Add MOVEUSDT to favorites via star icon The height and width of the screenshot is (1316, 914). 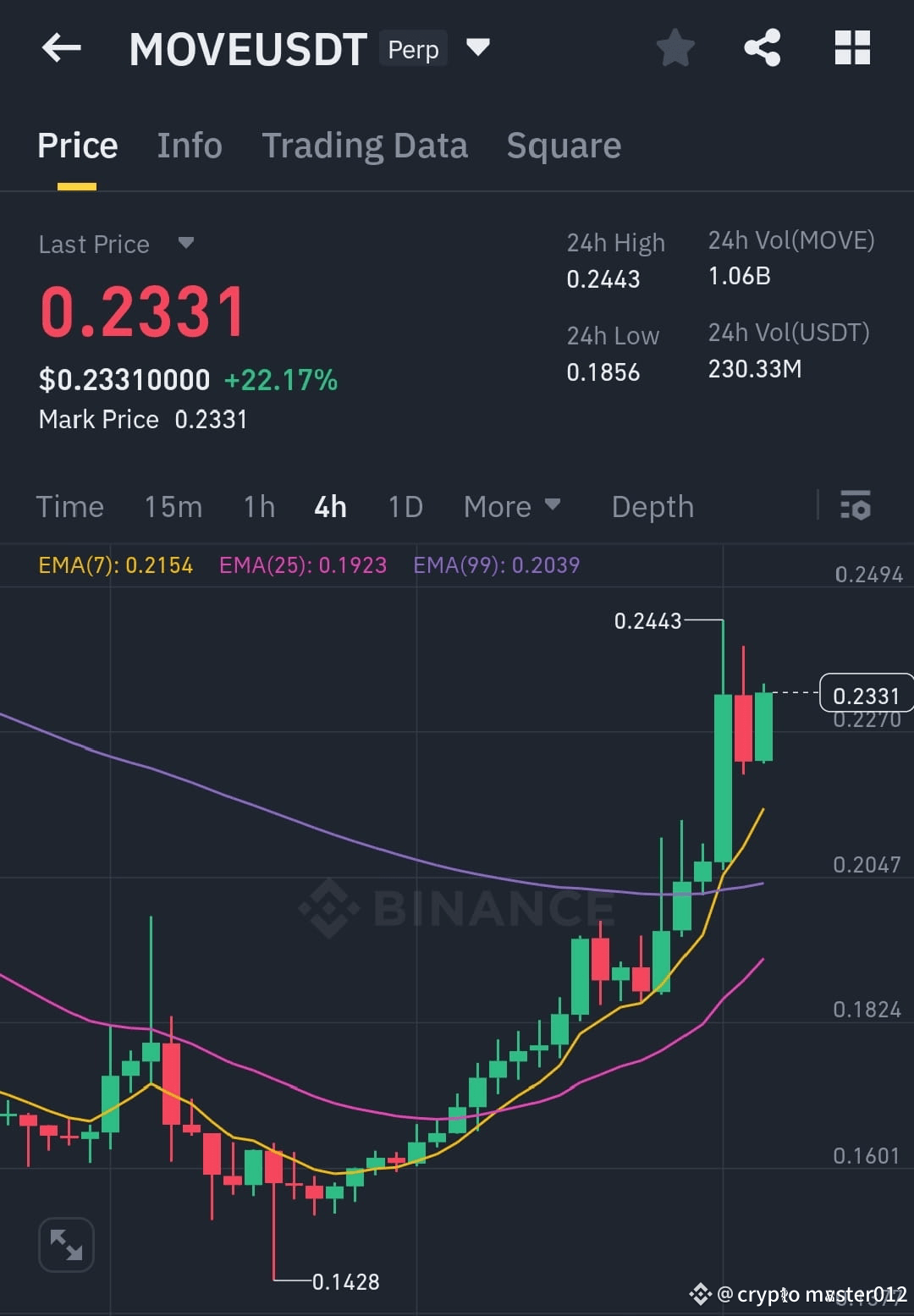click(675, 48)
